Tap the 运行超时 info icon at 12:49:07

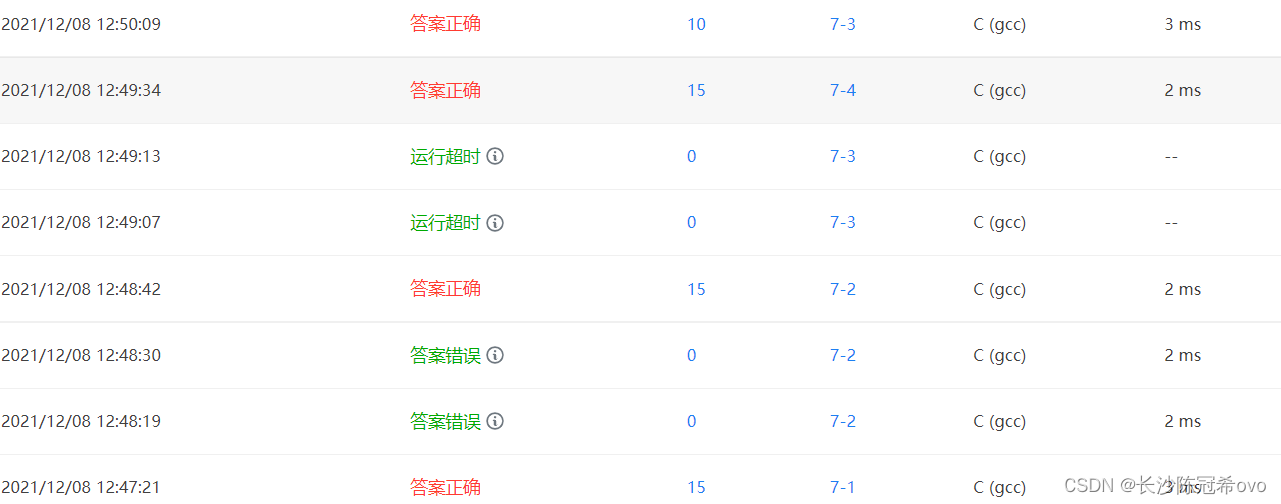tap(495, 222)
